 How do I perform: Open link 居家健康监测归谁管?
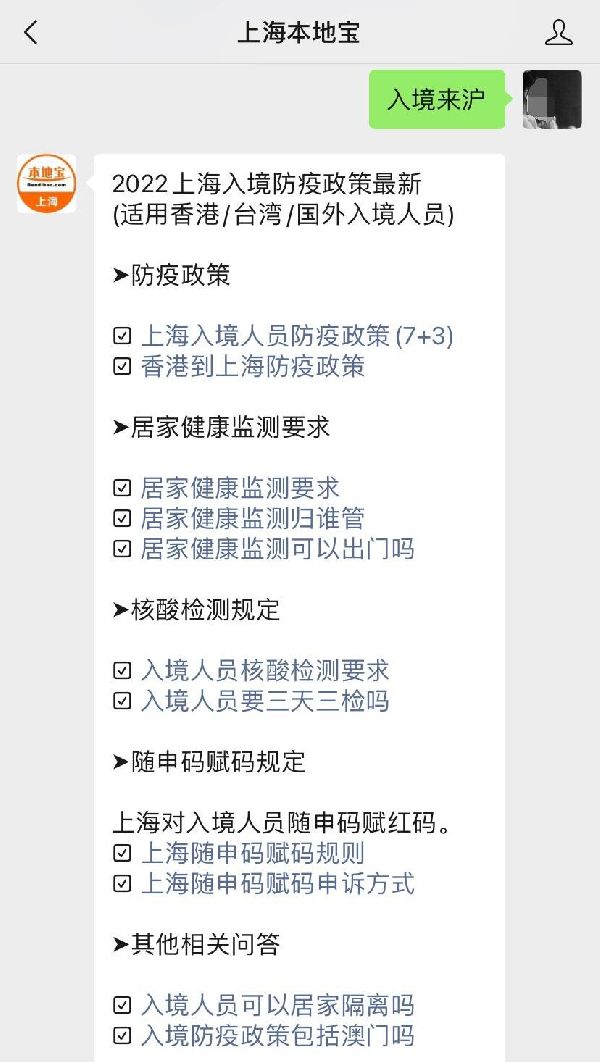pos(253,519)
